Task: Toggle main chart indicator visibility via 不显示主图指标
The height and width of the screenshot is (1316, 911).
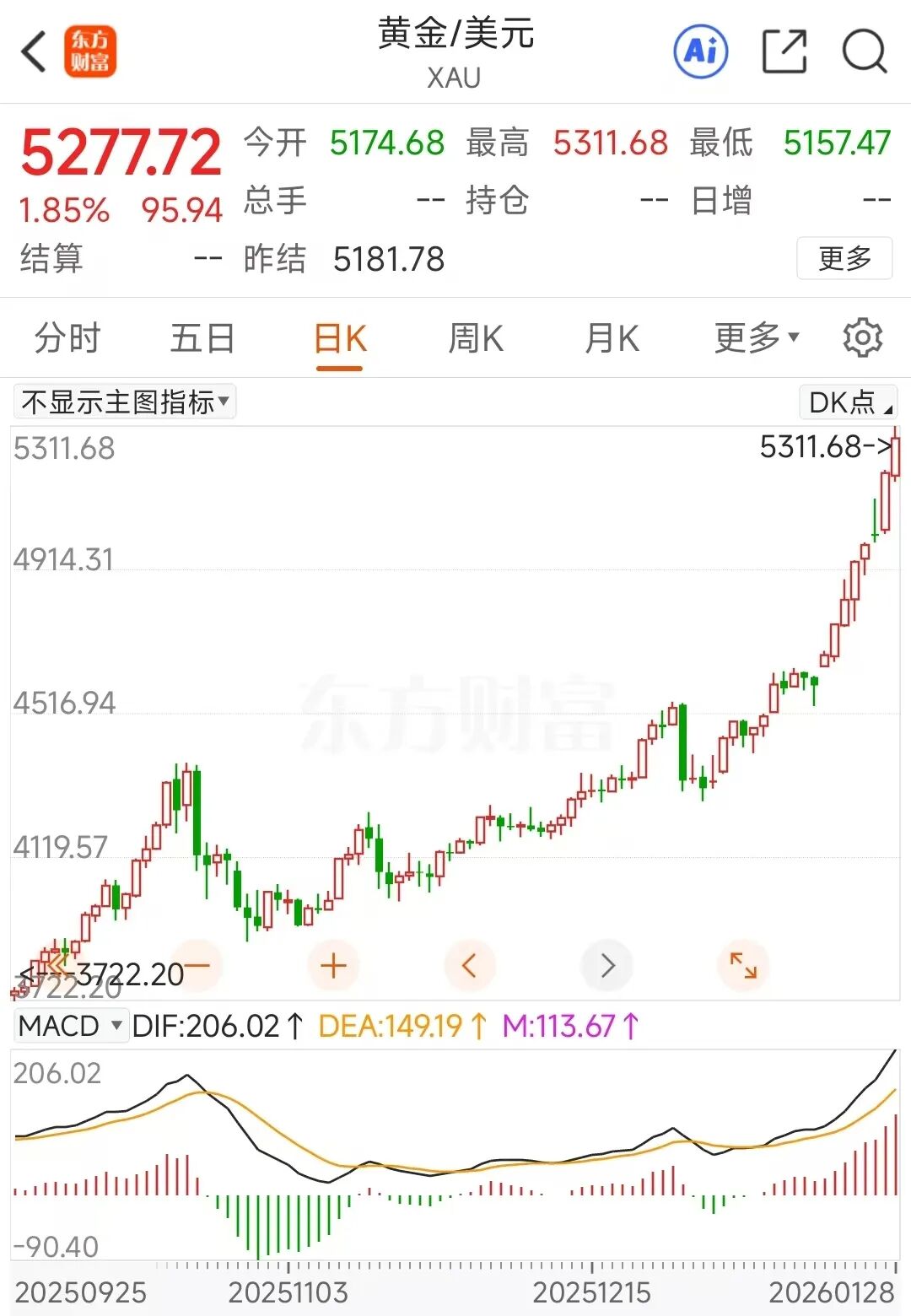Action: (125, 402)
